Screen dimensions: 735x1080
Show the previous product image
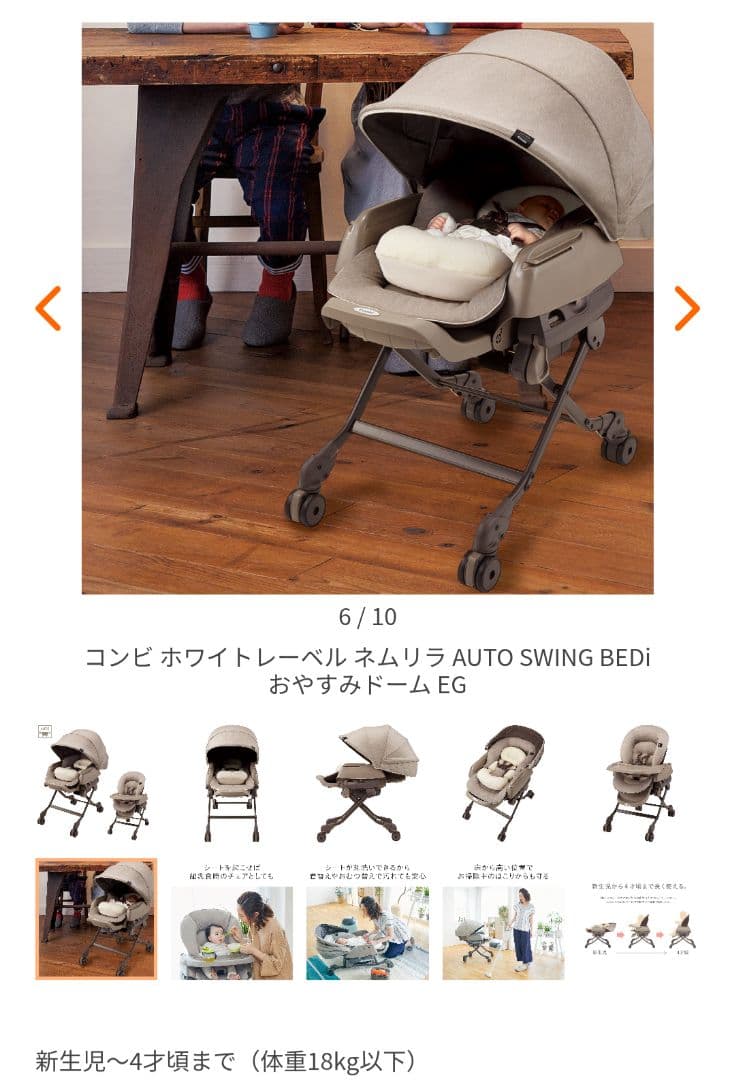click(48, 308)
